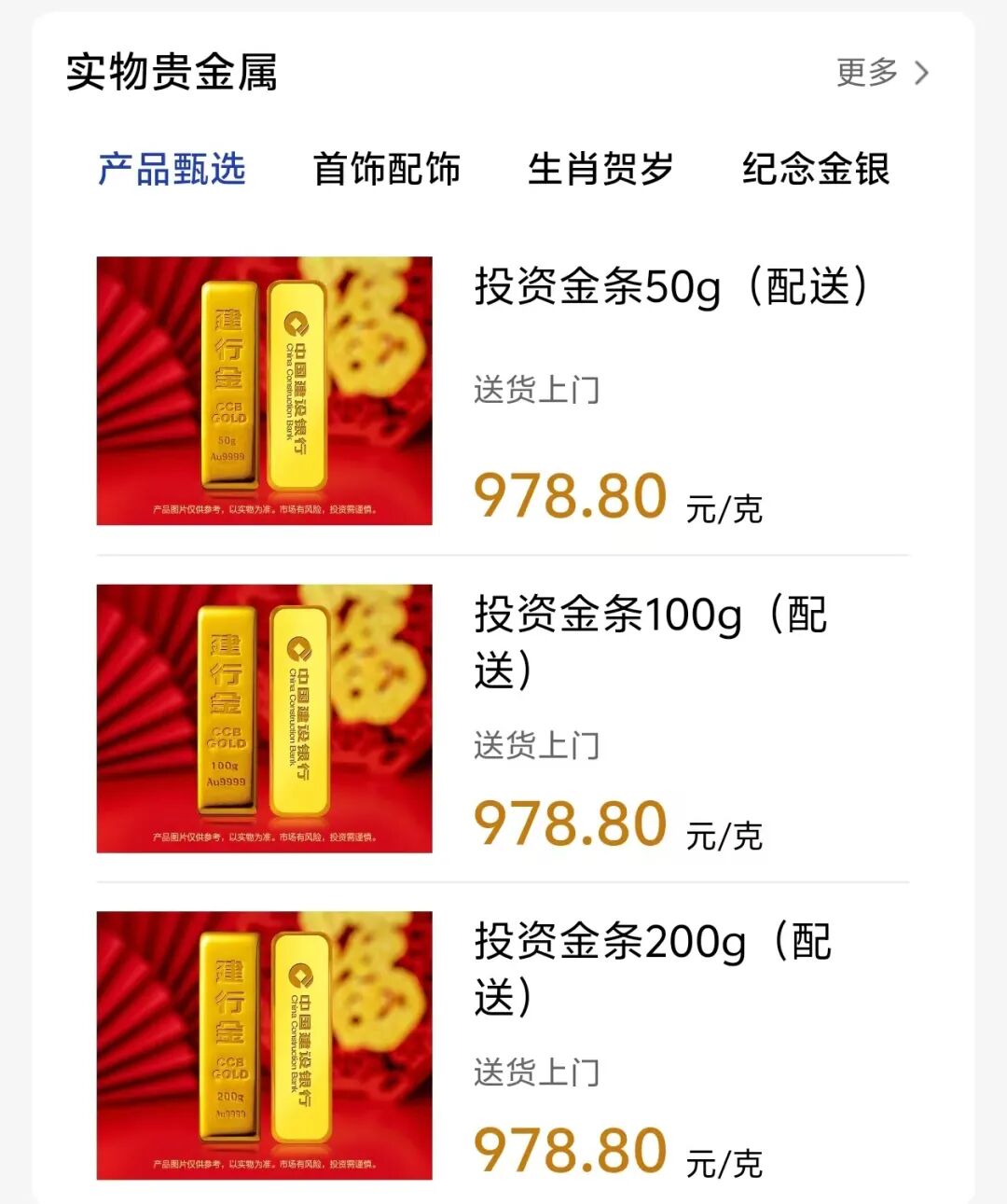The width and height of the screenshot is (1007, 1204).
Task: Tap the 978.80 price of the 200g bar
Action: tap(569, 1152)
